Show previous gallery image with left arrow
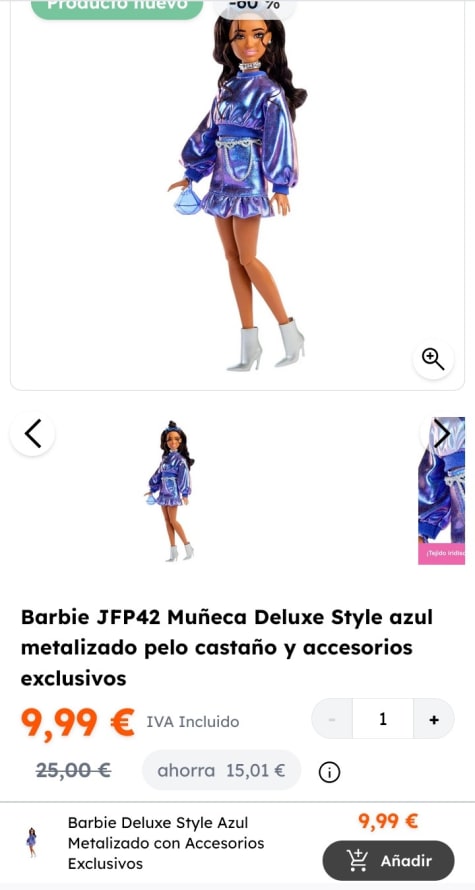Viewport: 475px width, 890px height. (32, 434)
